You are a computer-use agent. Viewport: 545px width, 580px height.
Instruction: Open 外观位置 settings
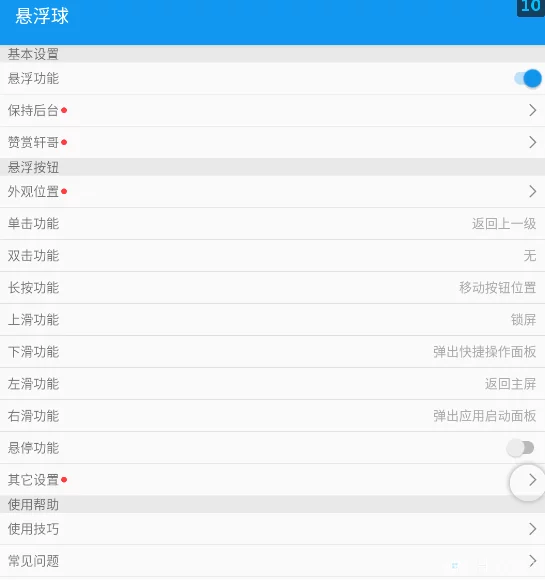[272, 192]
